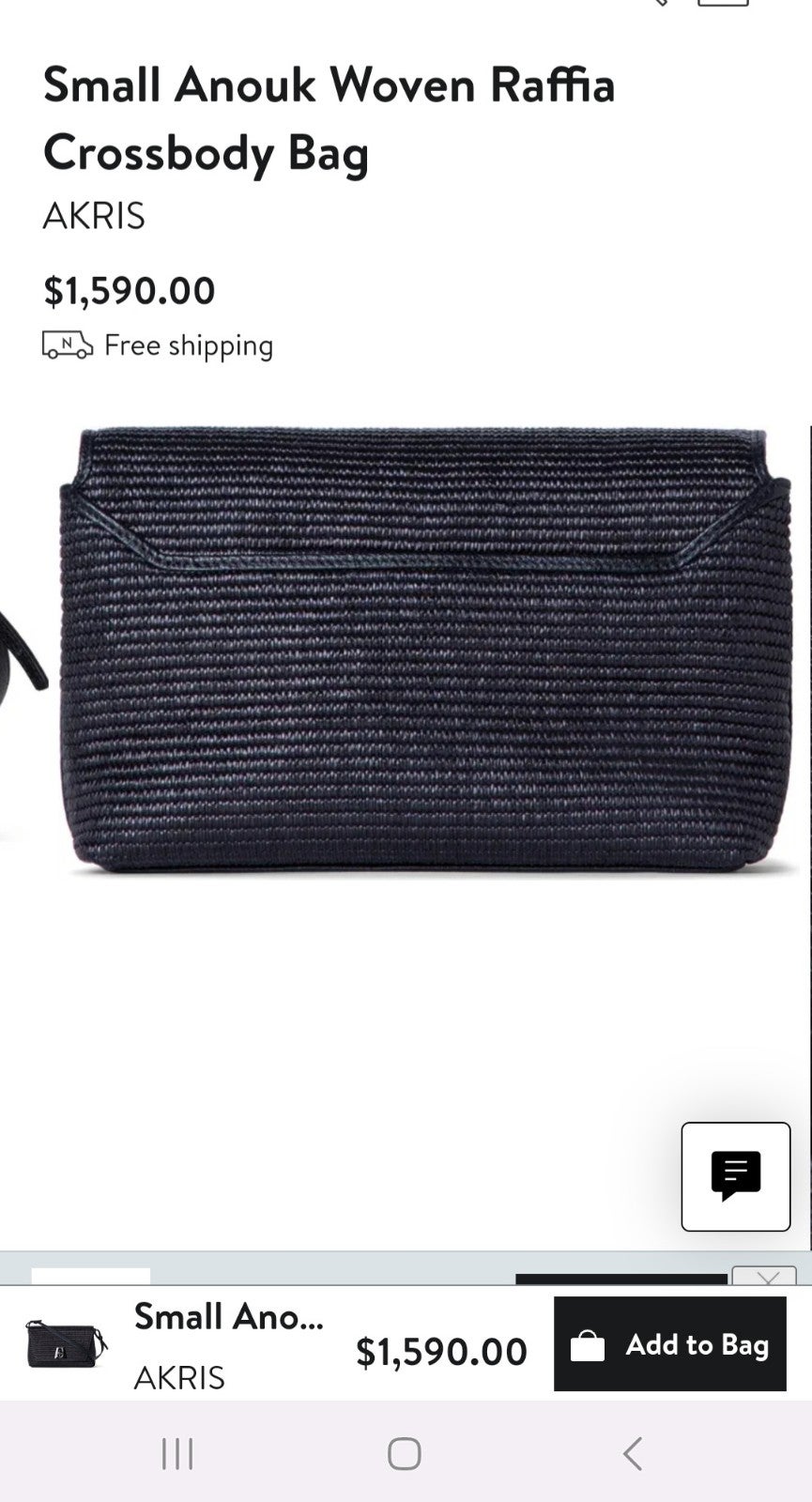Go back using the system back button
Viewport: 812px width, 1502px height.
(x=633, y=1453)
